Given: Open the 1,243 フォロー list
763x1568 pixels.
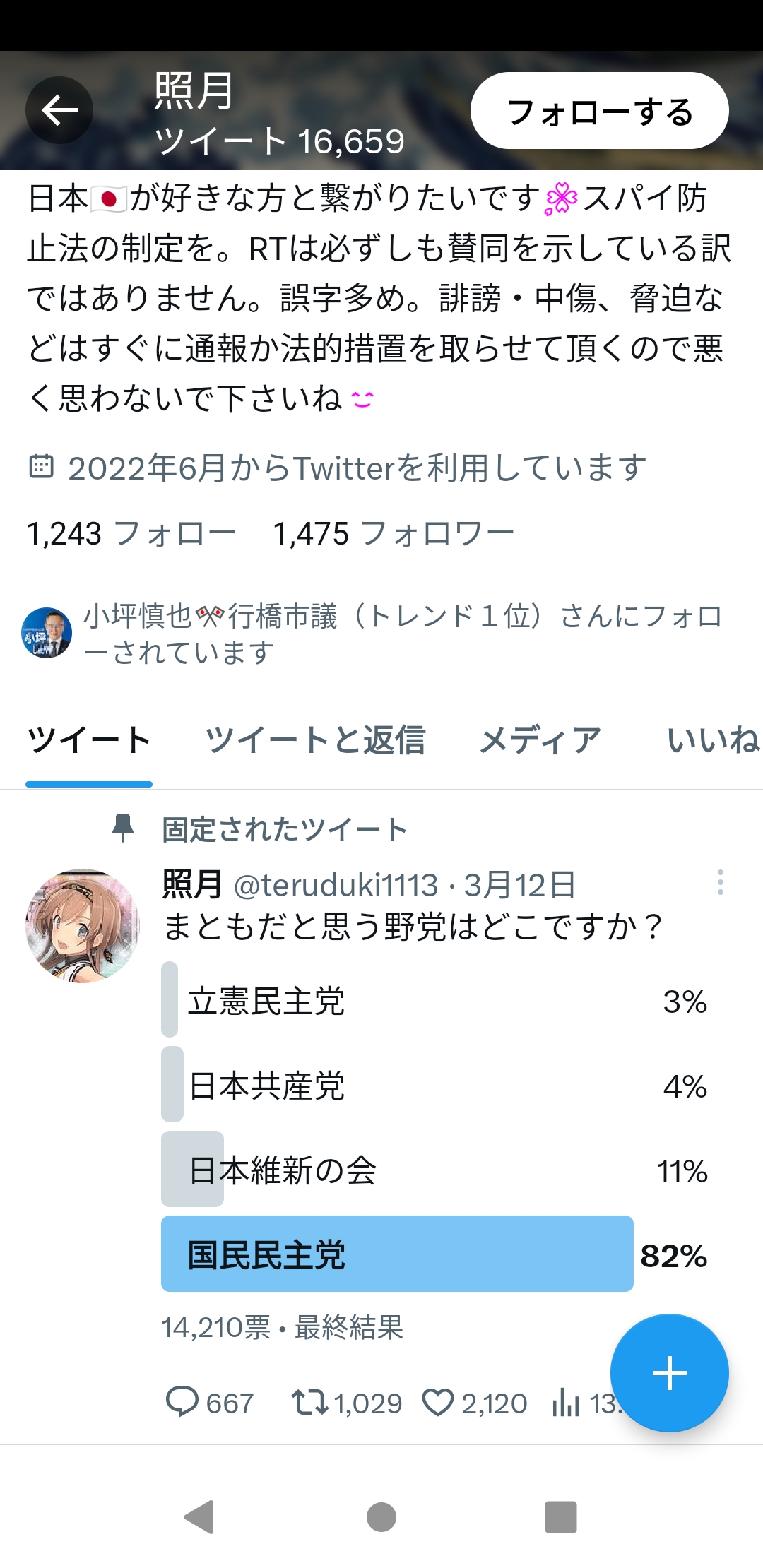Looking at the screenshot, I should click(x=131, y=533).
